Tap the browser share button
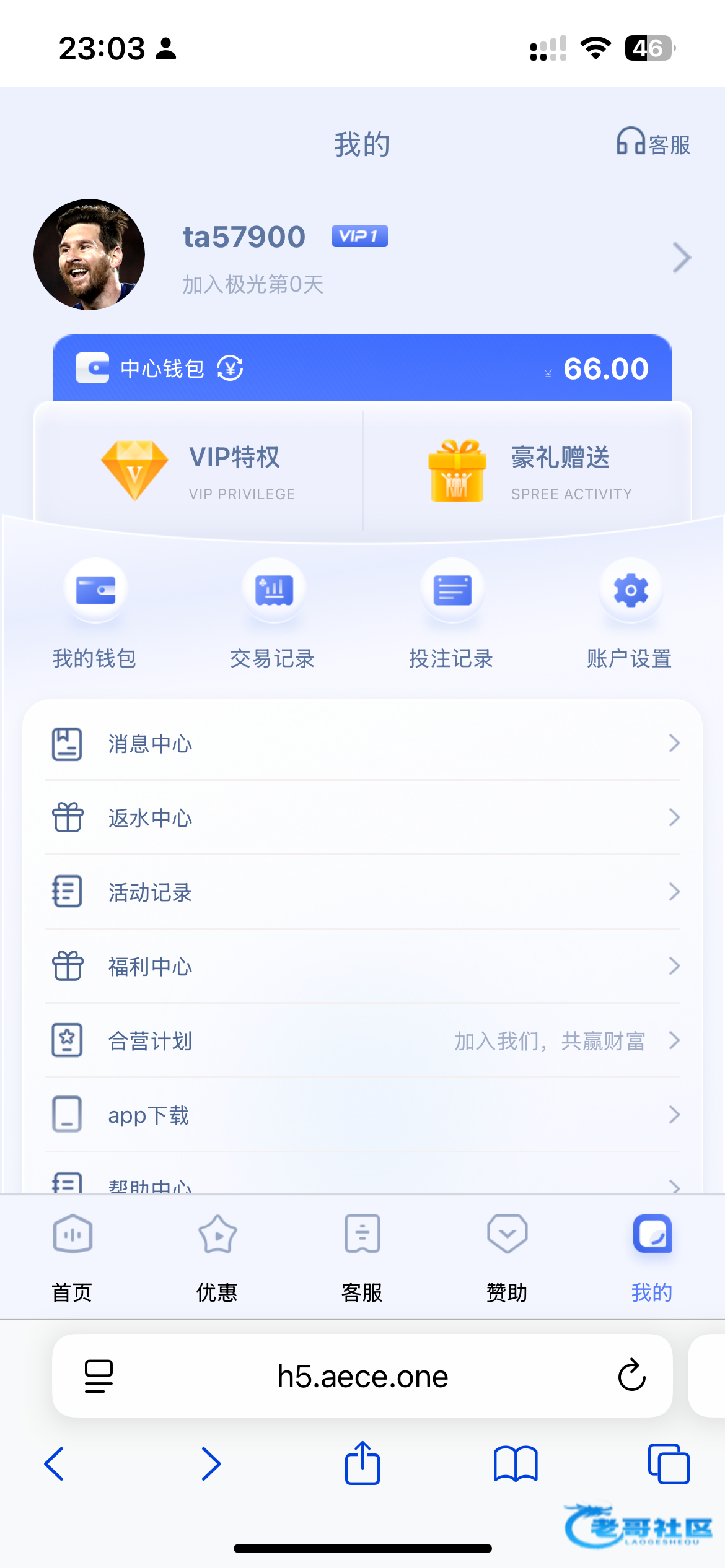Image resolution: width=725 pixels, height=1568 pixels. coord(362,1463)
